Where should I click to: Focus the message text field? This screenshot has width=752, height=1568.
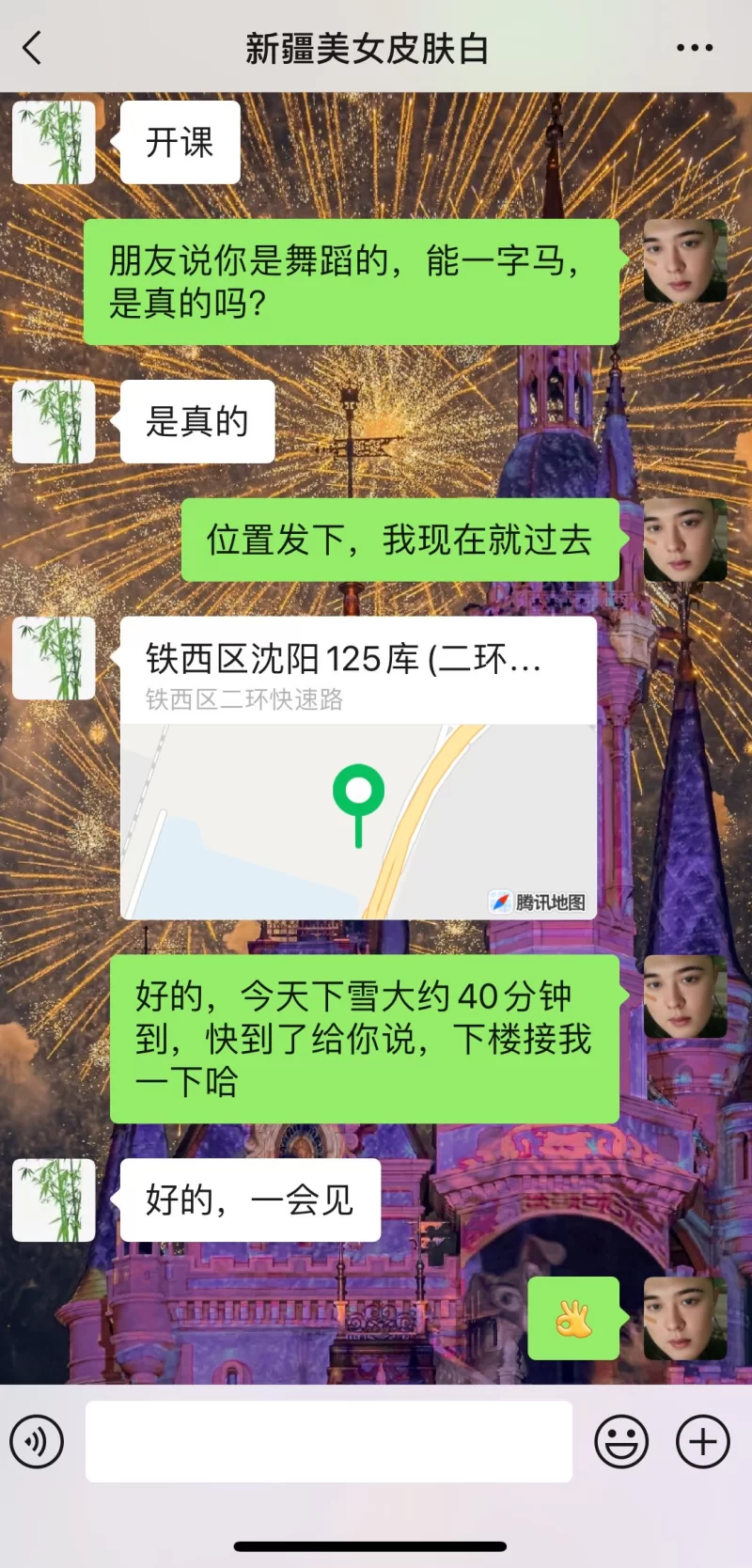[329, 1441]
